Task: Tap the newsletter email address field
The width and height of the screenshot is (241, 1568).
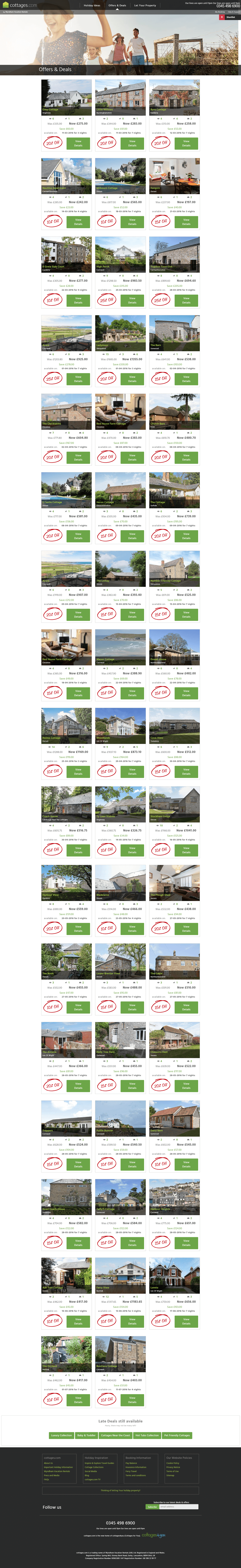Action: coord(179,1506)
